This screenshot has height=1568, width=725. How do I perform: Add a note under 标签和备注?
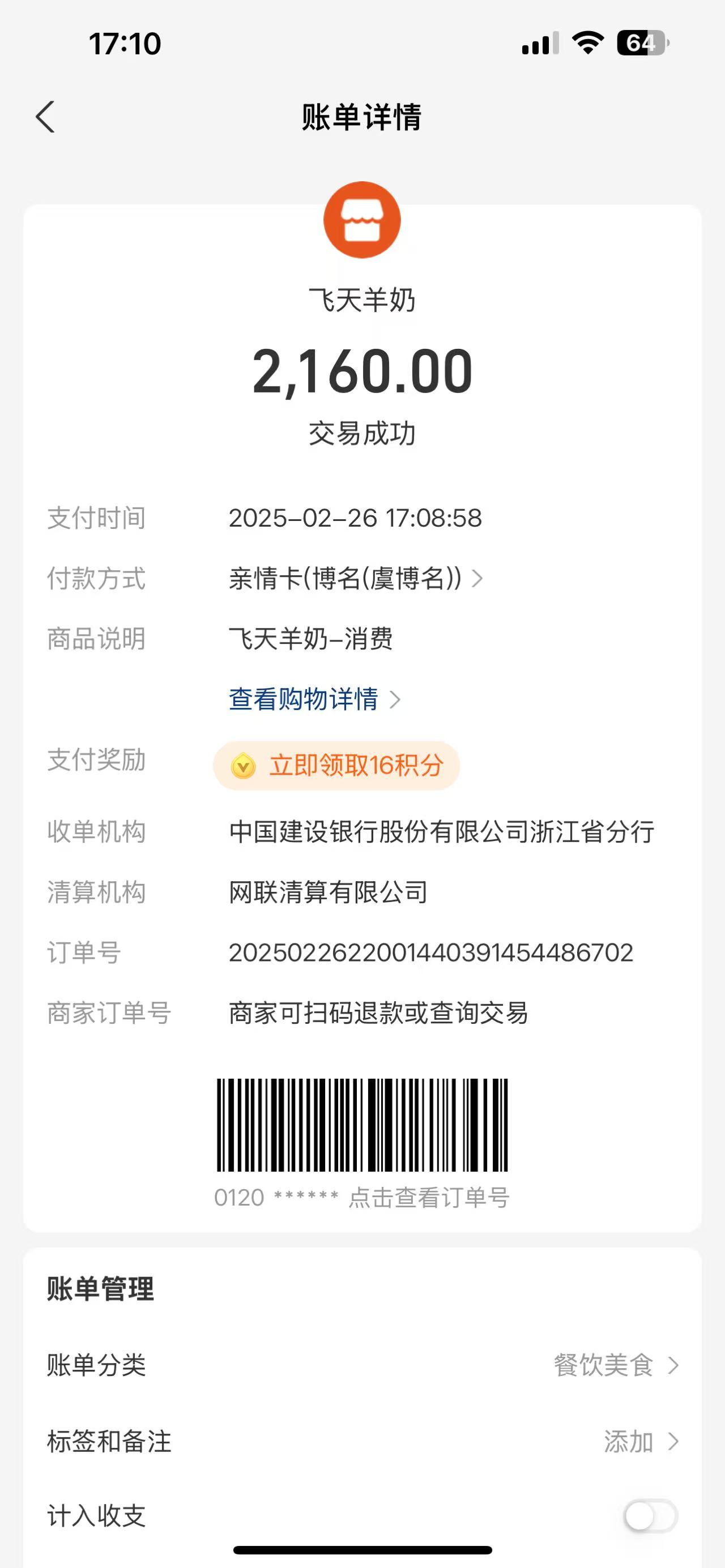coord(639,1441)
